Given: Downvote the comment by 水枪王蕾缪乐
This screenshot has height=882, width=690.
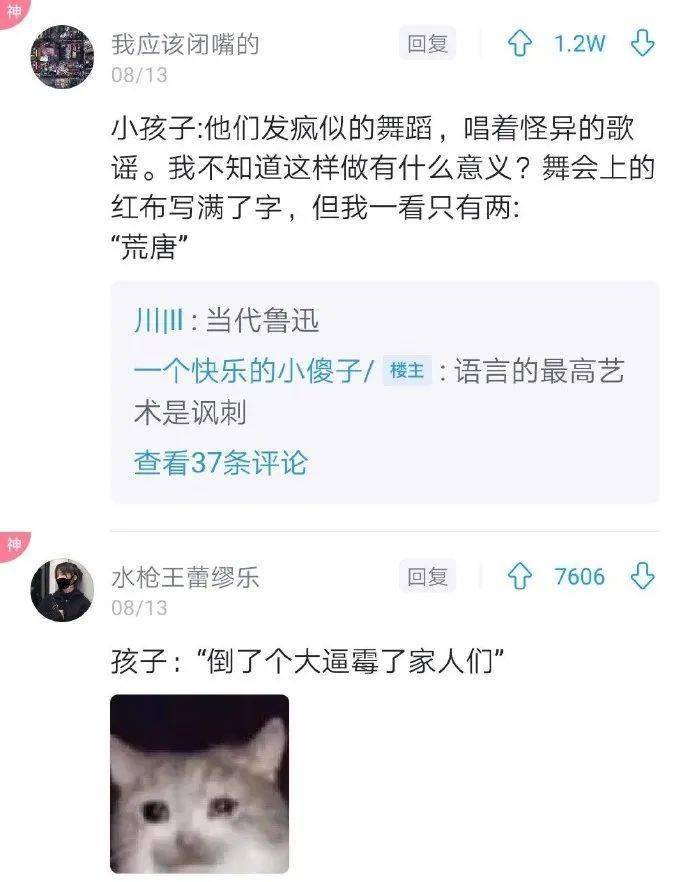Looking at the screenshot, I should click(643, 577).
